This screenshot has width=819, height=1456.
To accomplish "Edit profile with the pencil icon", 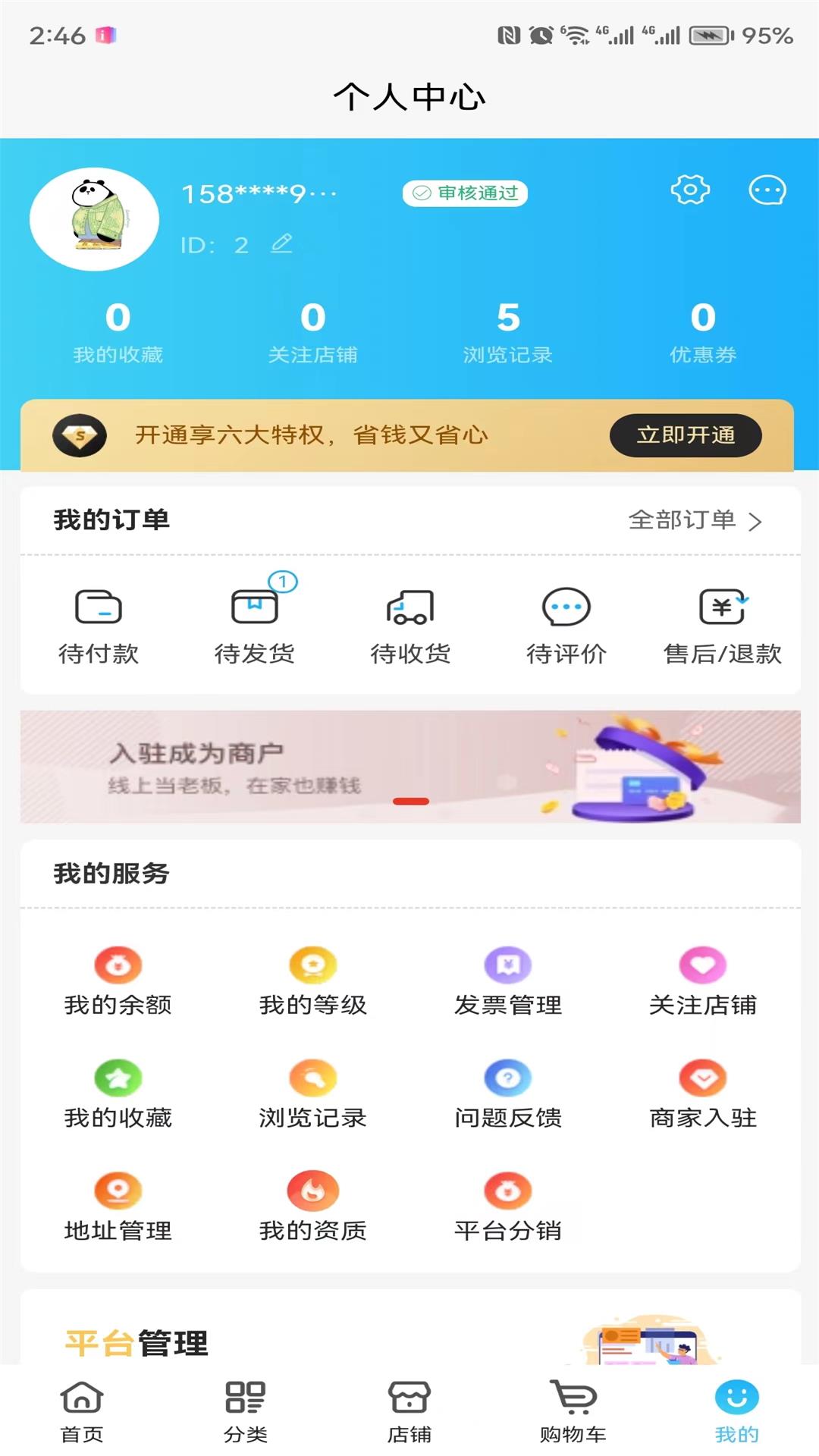I will pos(282,243).
